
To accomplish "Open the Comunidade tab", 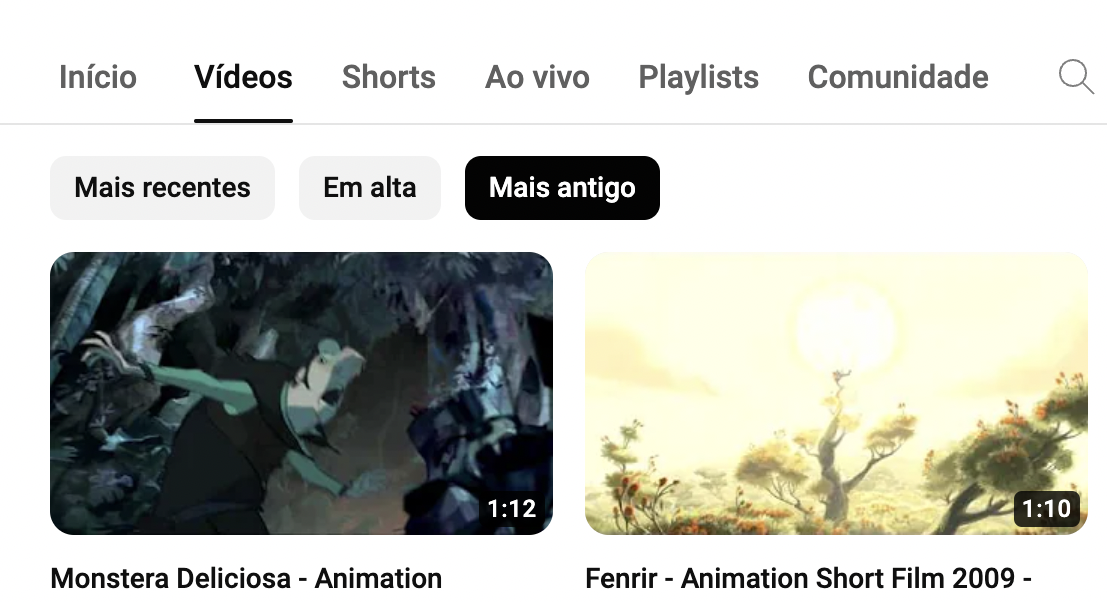I will [898, 77].
